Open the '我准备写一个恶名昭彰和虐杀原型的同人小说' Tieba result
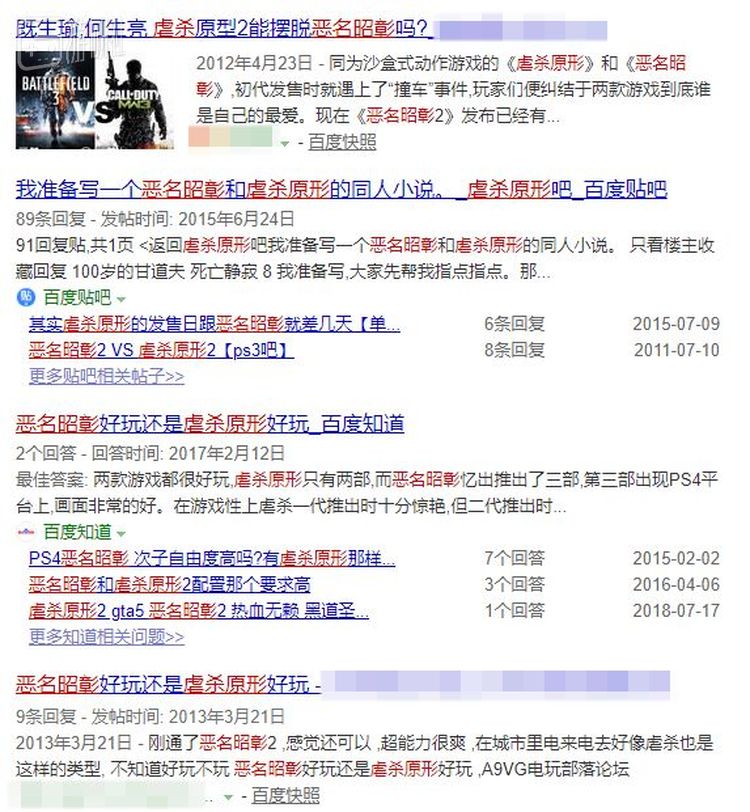 pos(340,189)
